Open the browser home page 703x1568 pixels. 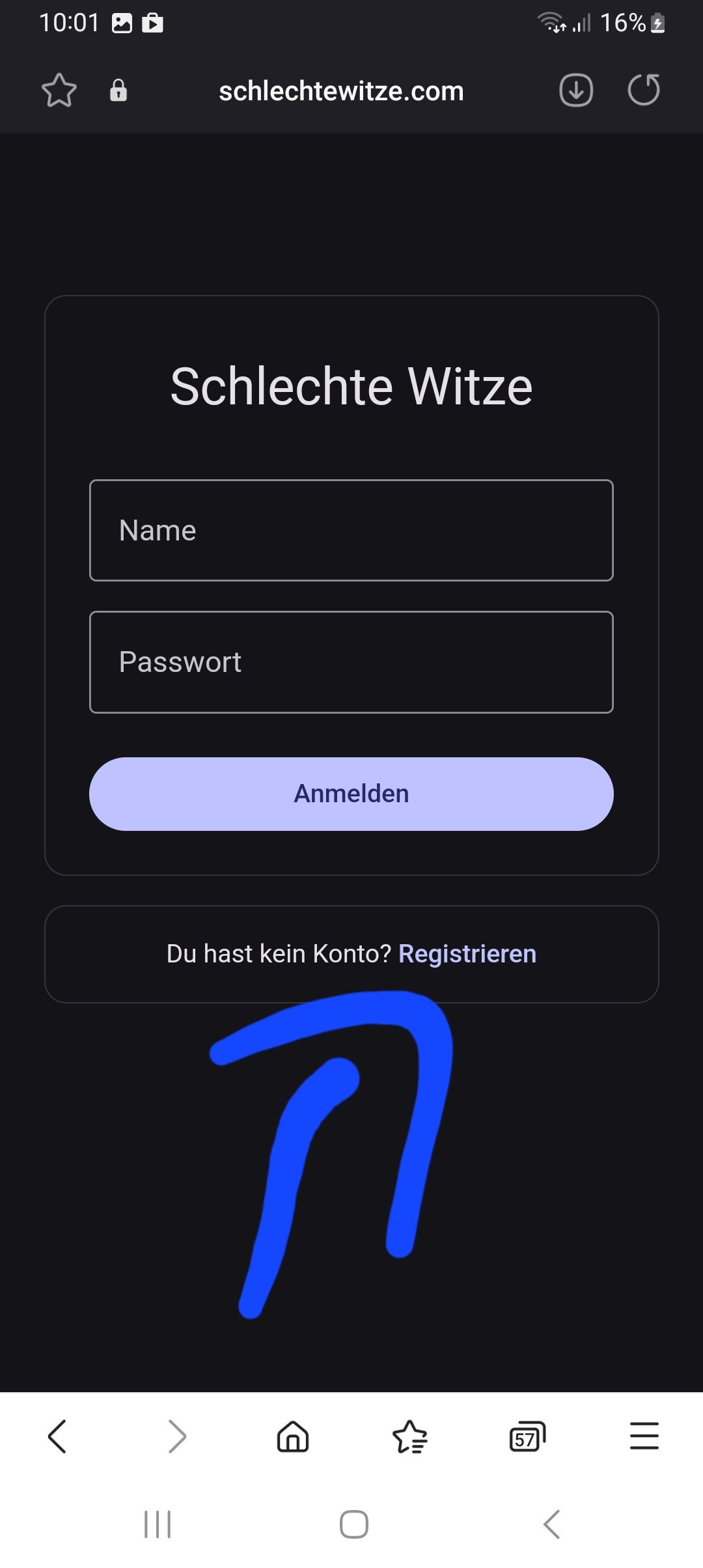tap(293, 1436)
